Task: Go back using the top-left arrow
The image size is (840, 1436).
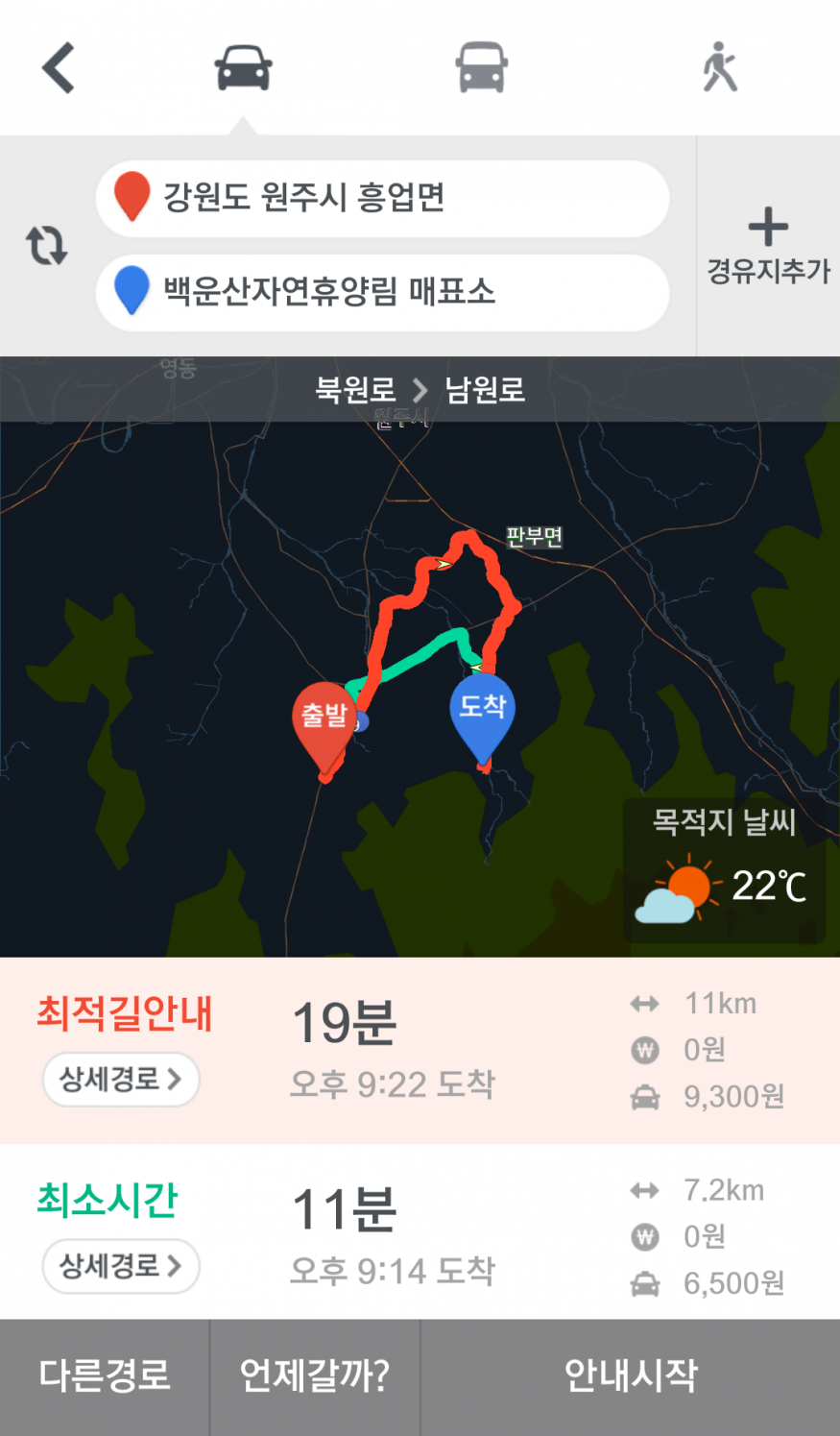Action: 59,68
